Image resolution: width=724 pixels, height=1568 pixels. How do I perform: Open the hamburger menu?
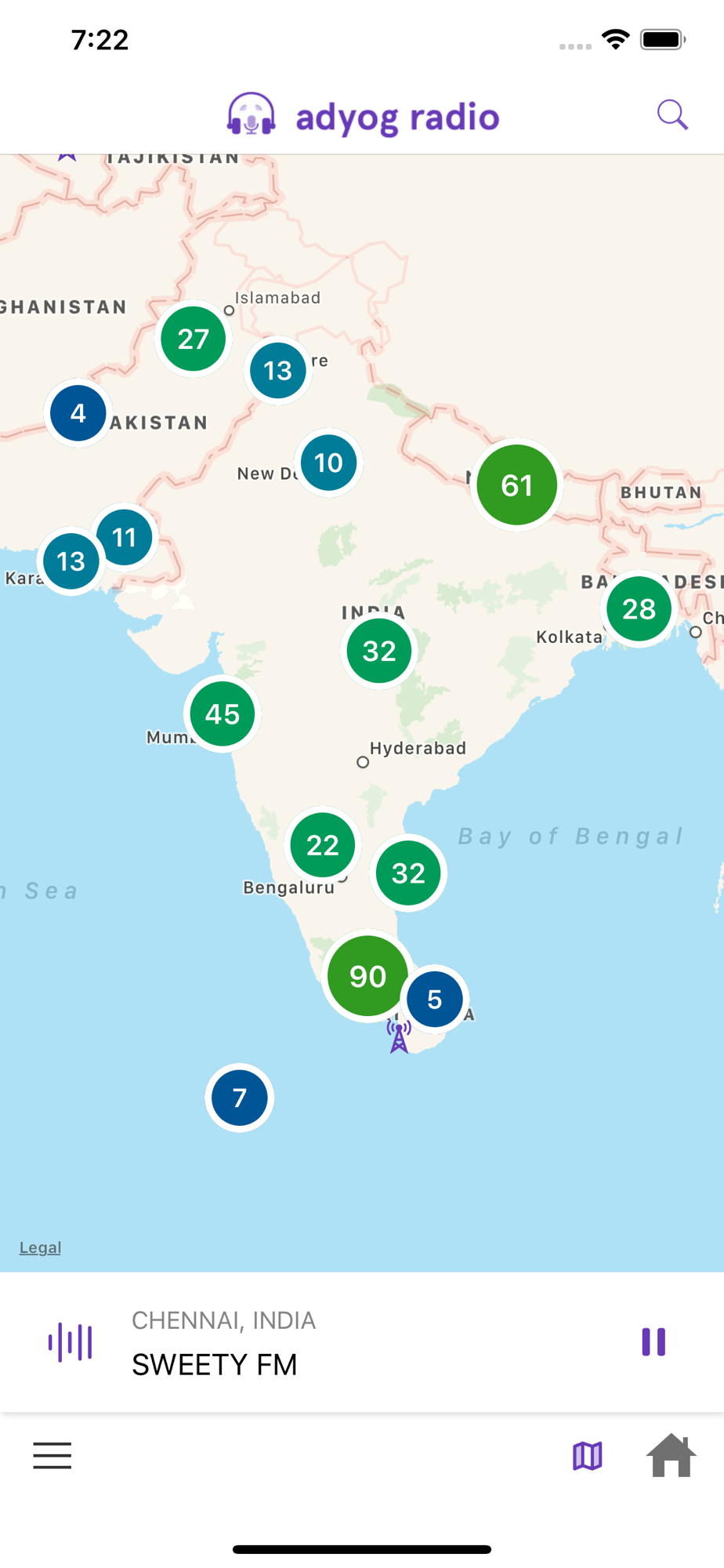point(52,1455)
